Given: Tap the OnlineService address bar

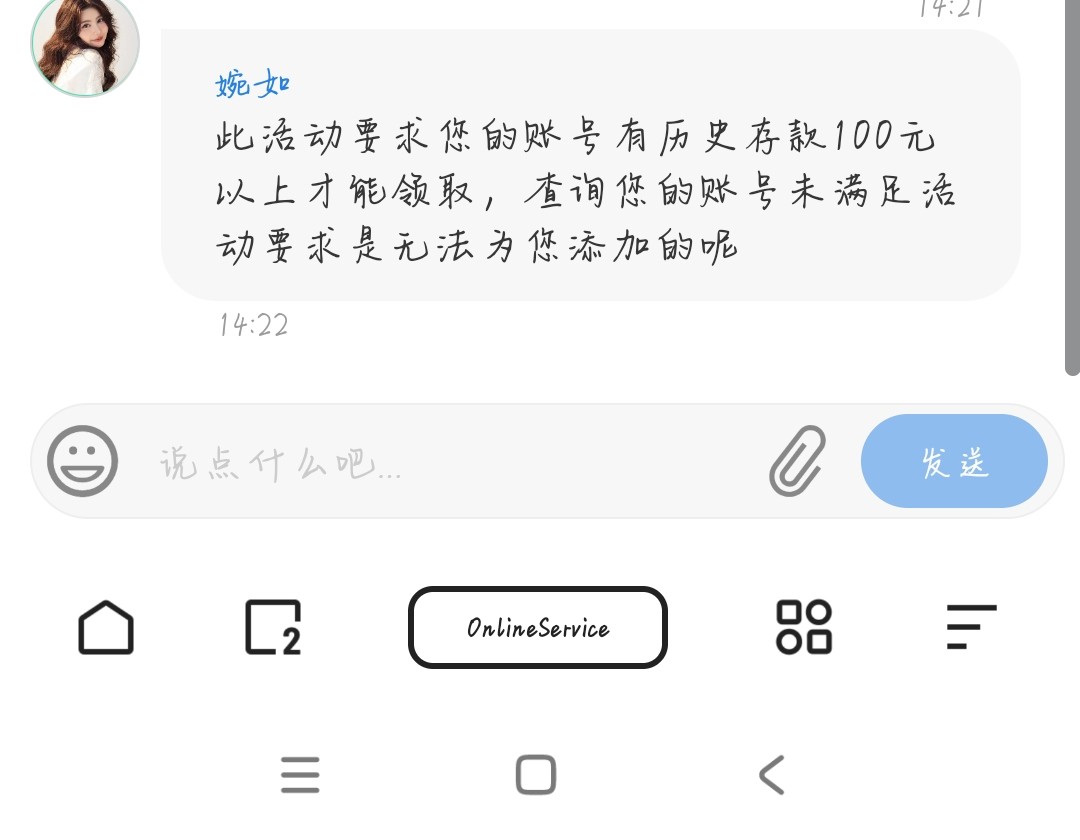Looking at the screenshot, I should tap(537, 627).
